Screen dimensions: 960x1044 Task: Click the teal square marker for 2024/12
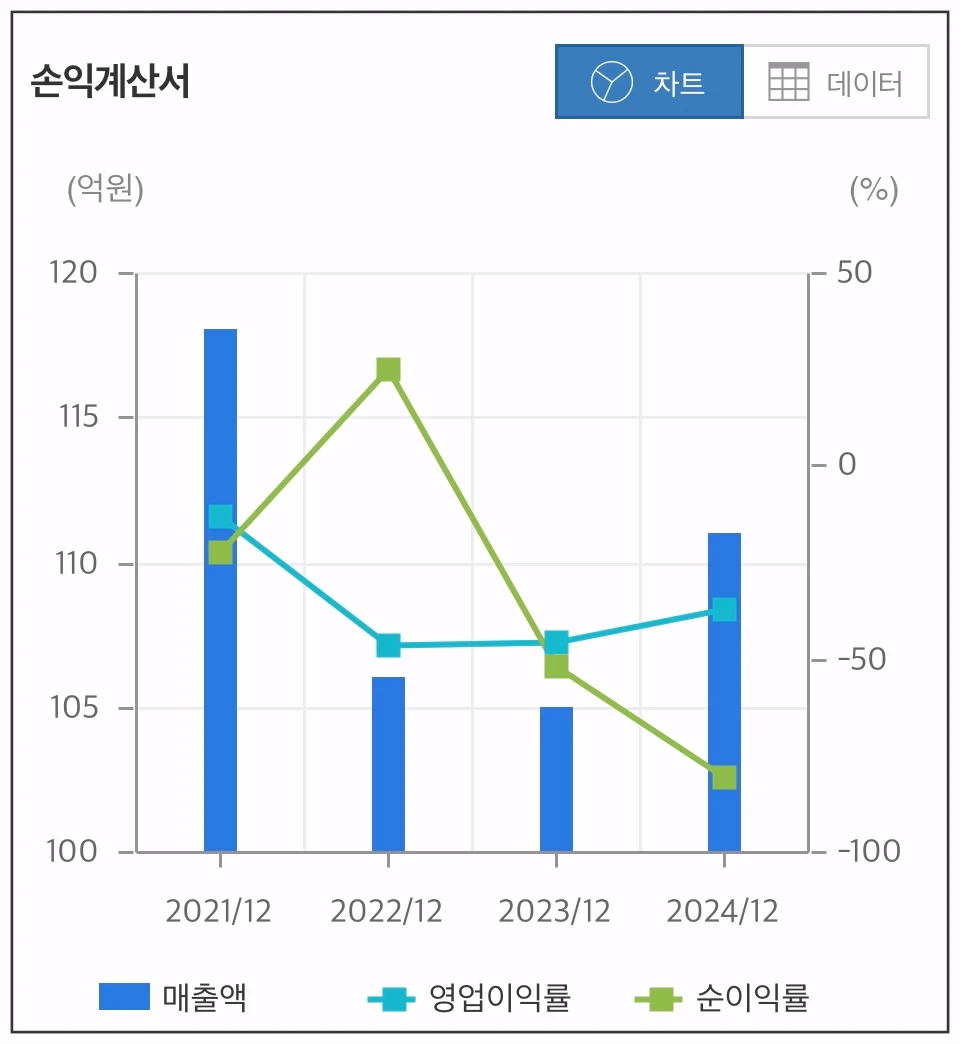click(725, 607)
